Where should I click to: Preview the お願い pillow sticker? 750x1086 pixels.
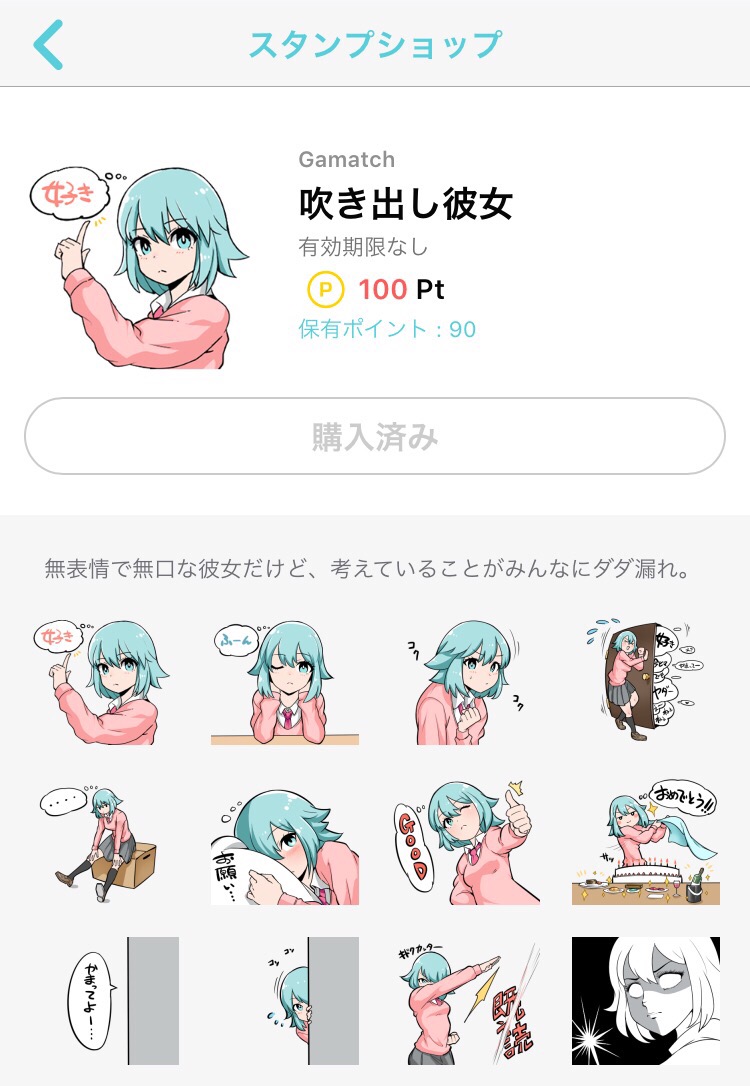pos(285,842)
